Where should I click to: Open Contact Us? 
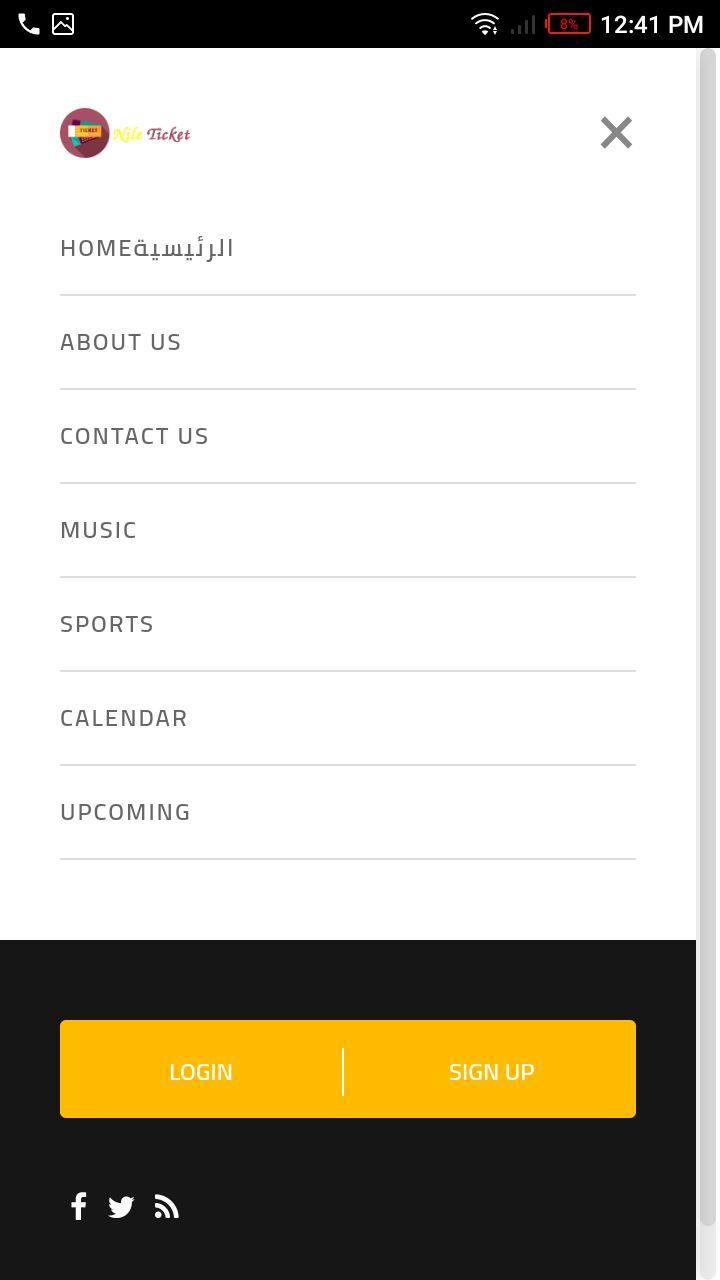135,436
